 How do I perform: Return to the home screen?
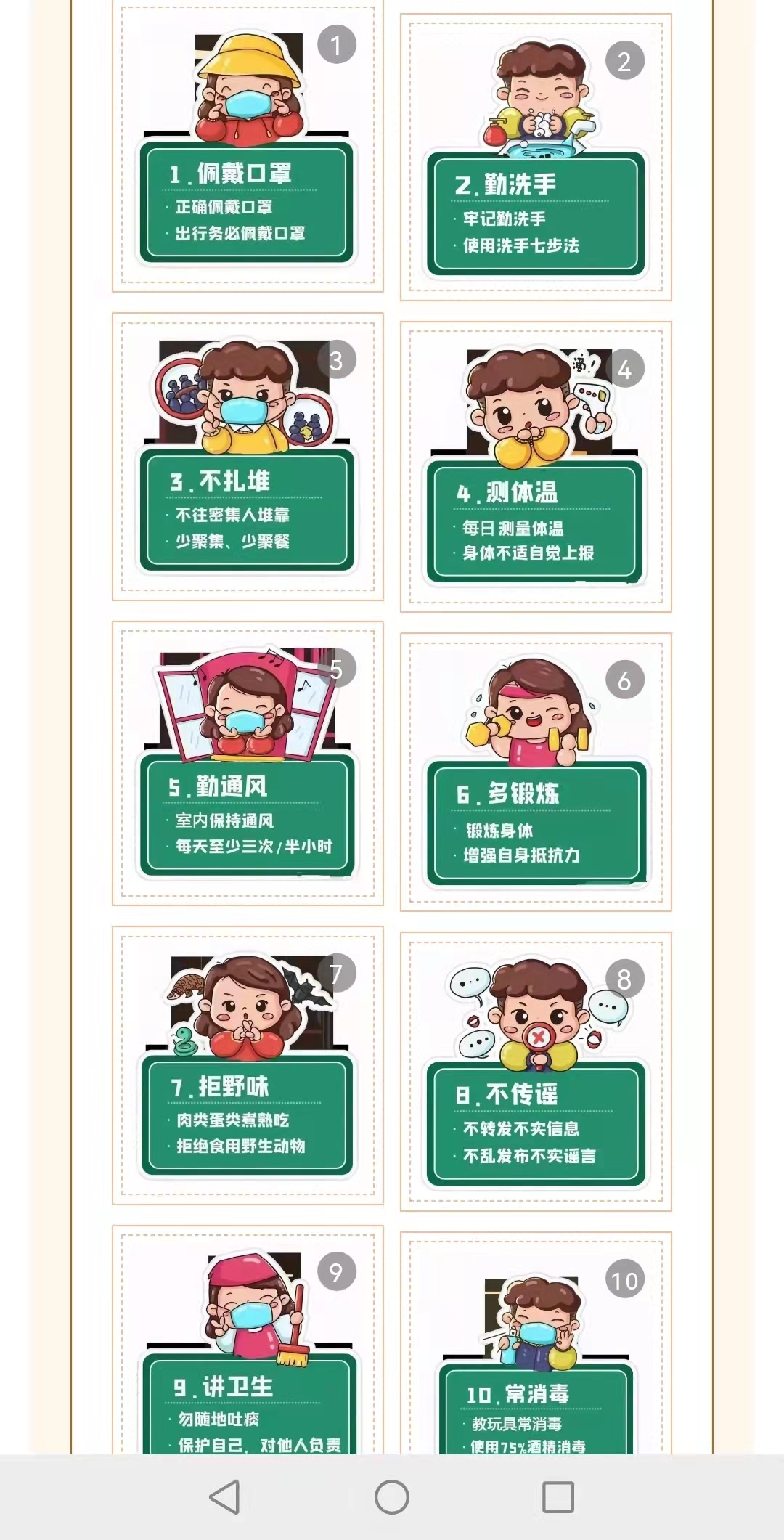point(392,1497)
